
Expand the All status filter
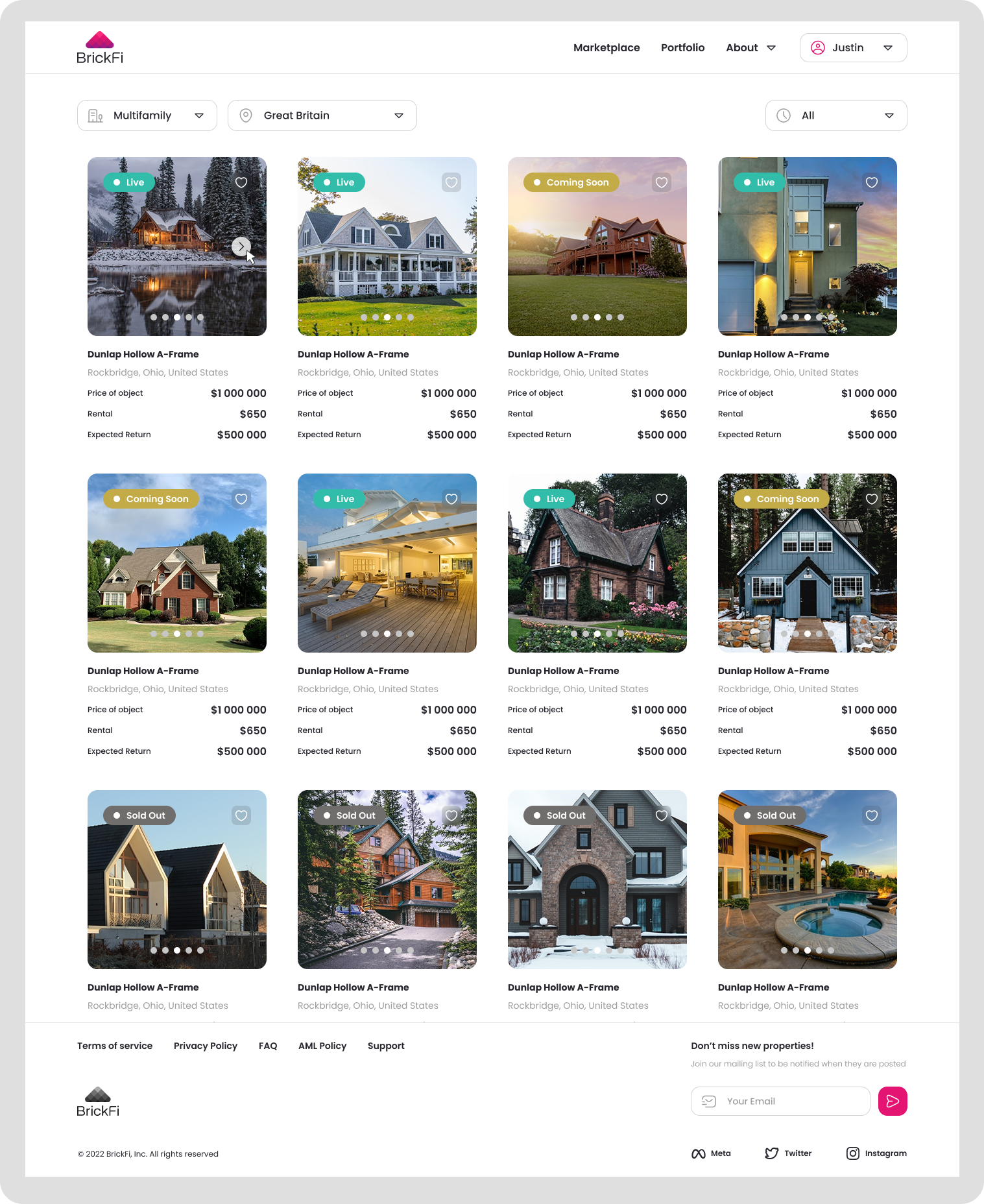(x=835, y=115)
